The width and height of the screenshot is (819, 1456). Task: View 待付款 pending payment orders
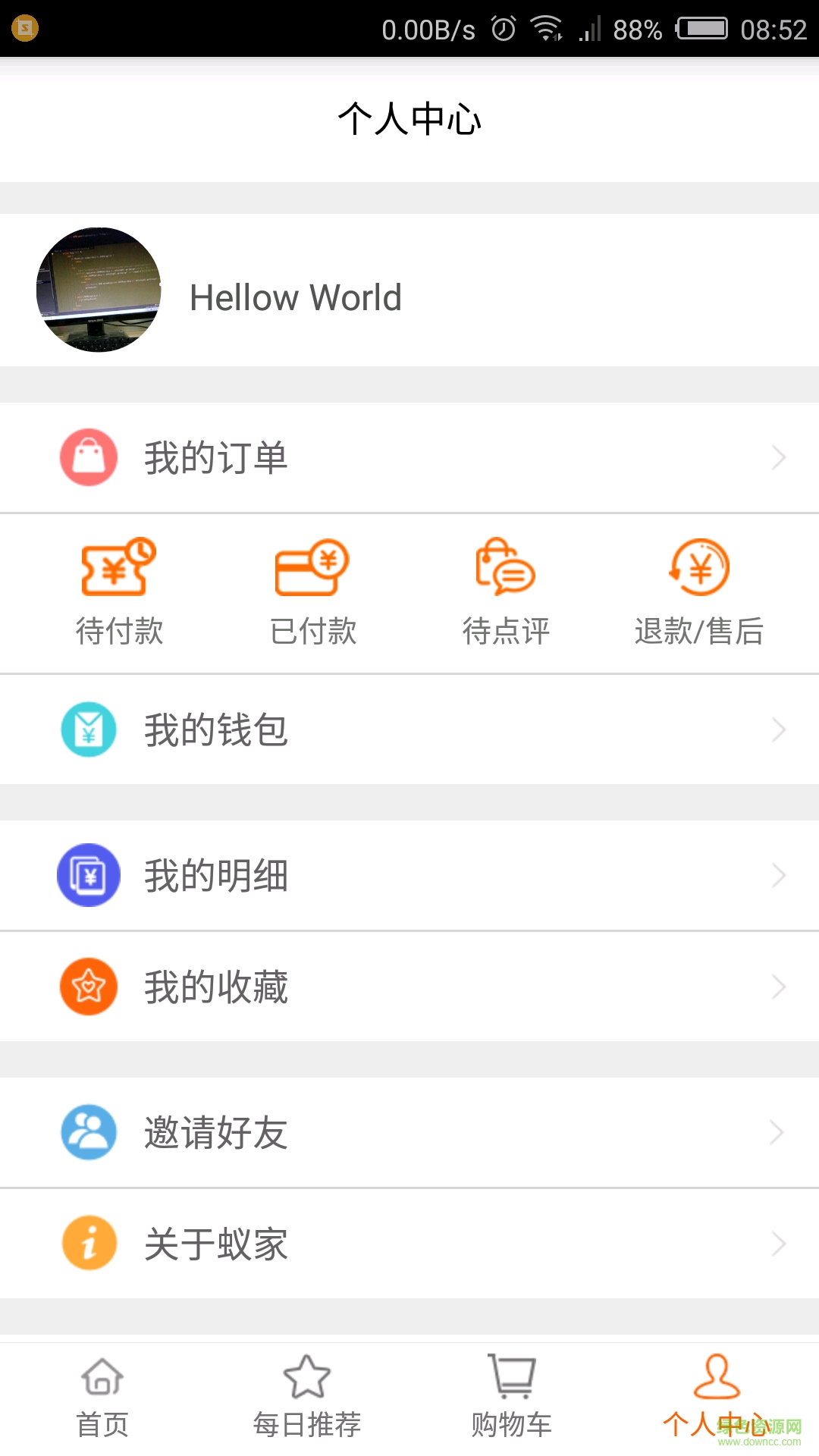click(x=119, y=591)
